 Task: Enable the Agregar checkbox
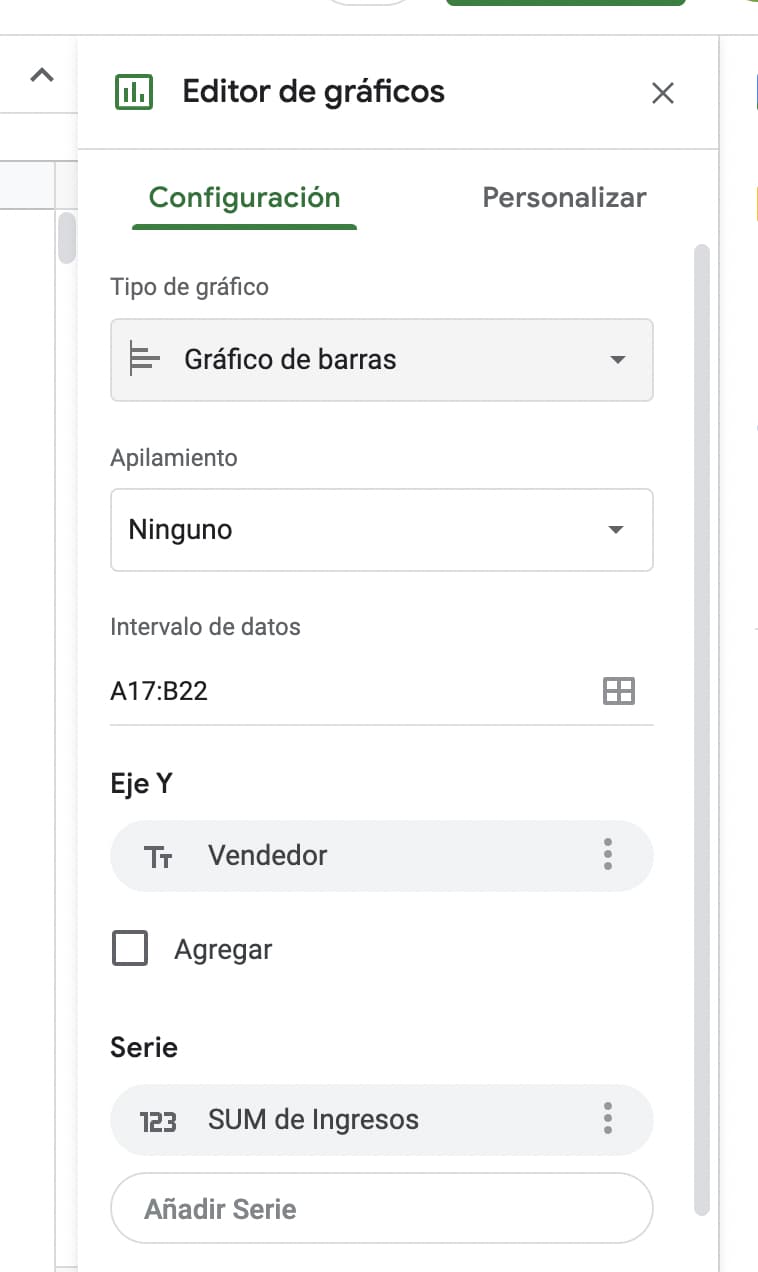point(129,948)
